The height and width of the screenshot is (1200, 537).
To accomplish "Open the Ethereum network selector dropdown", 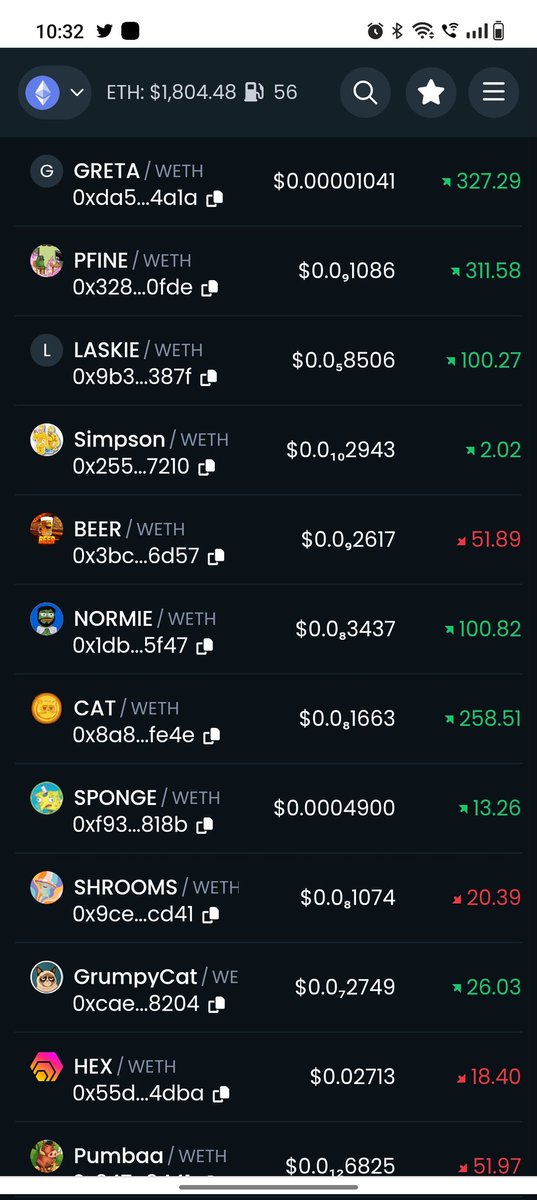I will point(56,92).
